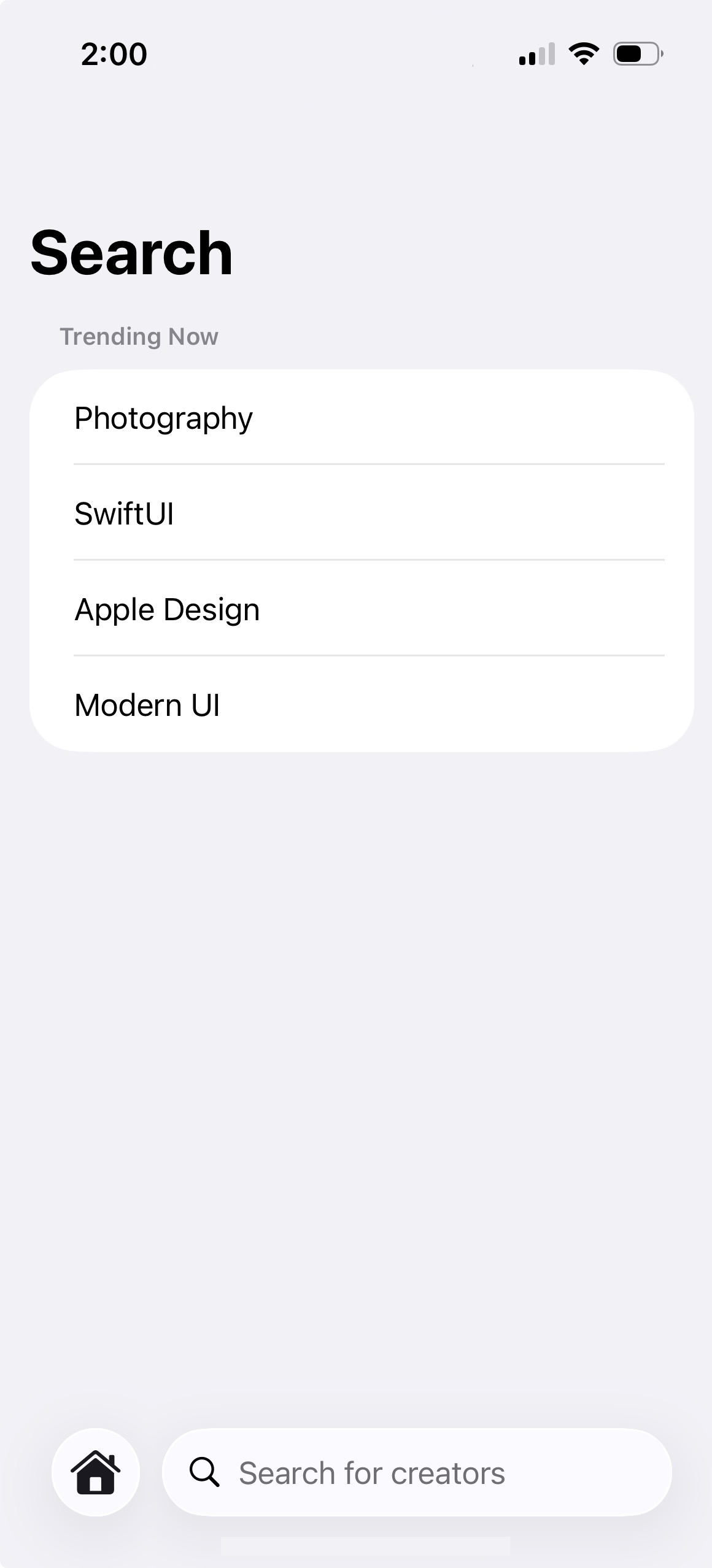This screenshot has width=712, height=1568.
Task: Open the Photography trending topic
Action: [362, 418]
